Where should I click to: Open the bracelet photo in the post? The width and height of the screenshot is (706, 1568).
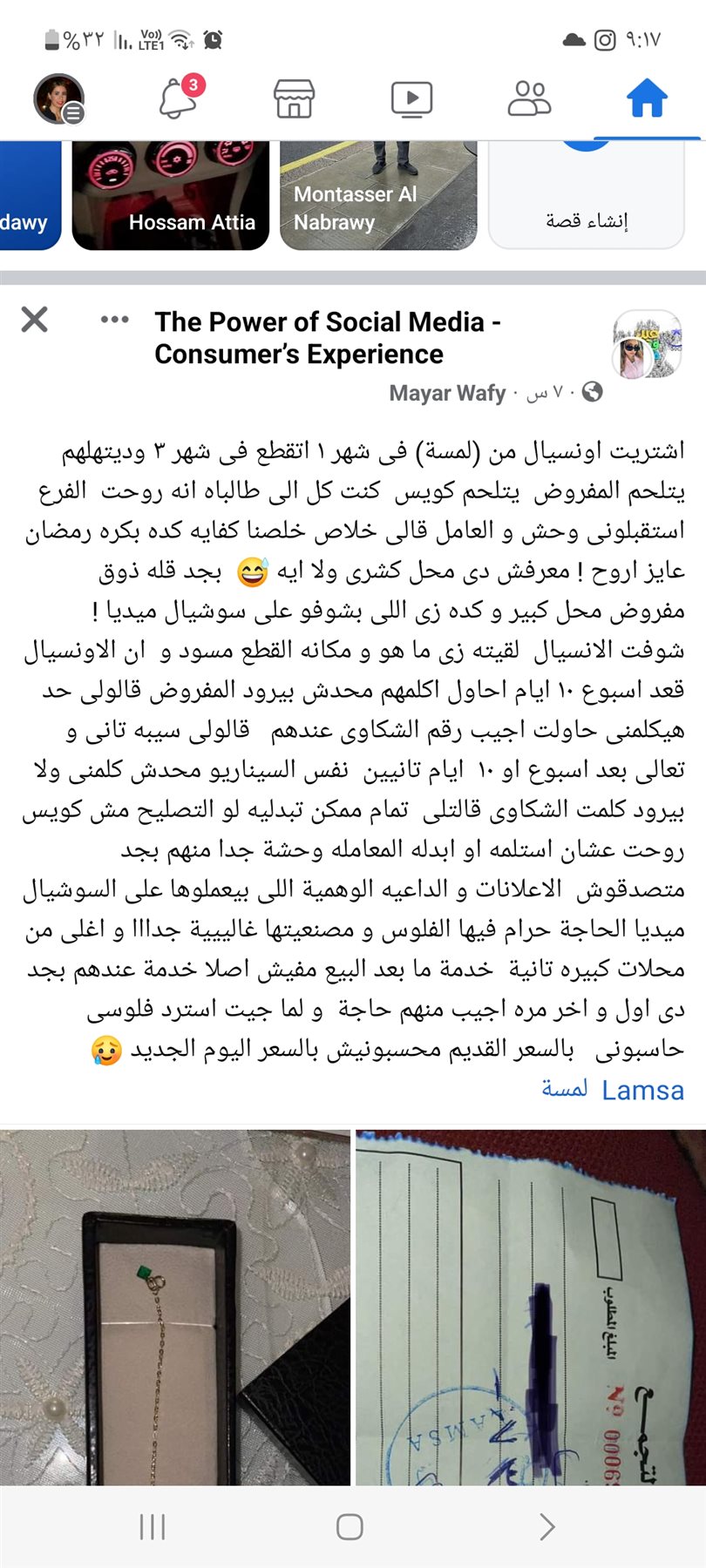pos(174,1308)
